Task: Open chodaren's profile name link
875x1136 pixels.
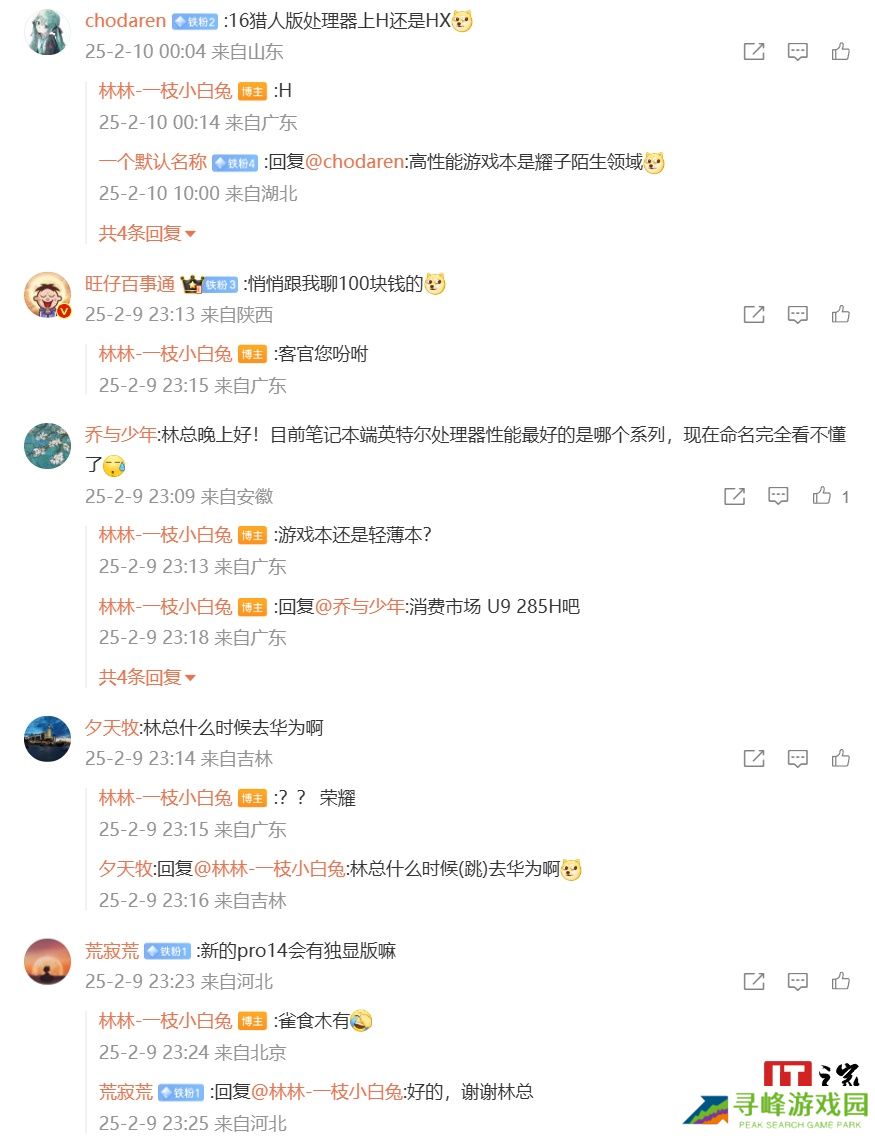Action: pos(125,21)
